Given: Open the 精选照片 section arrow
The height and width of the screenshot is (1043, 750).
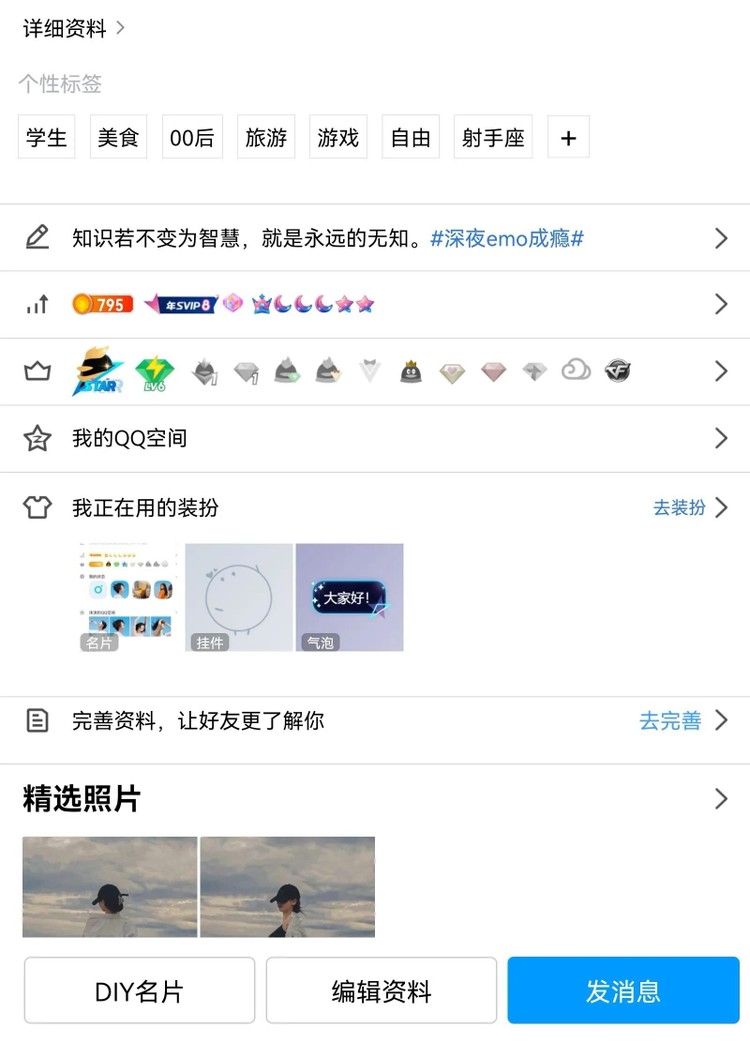Looking at the screenshot, I should point(722,798).
